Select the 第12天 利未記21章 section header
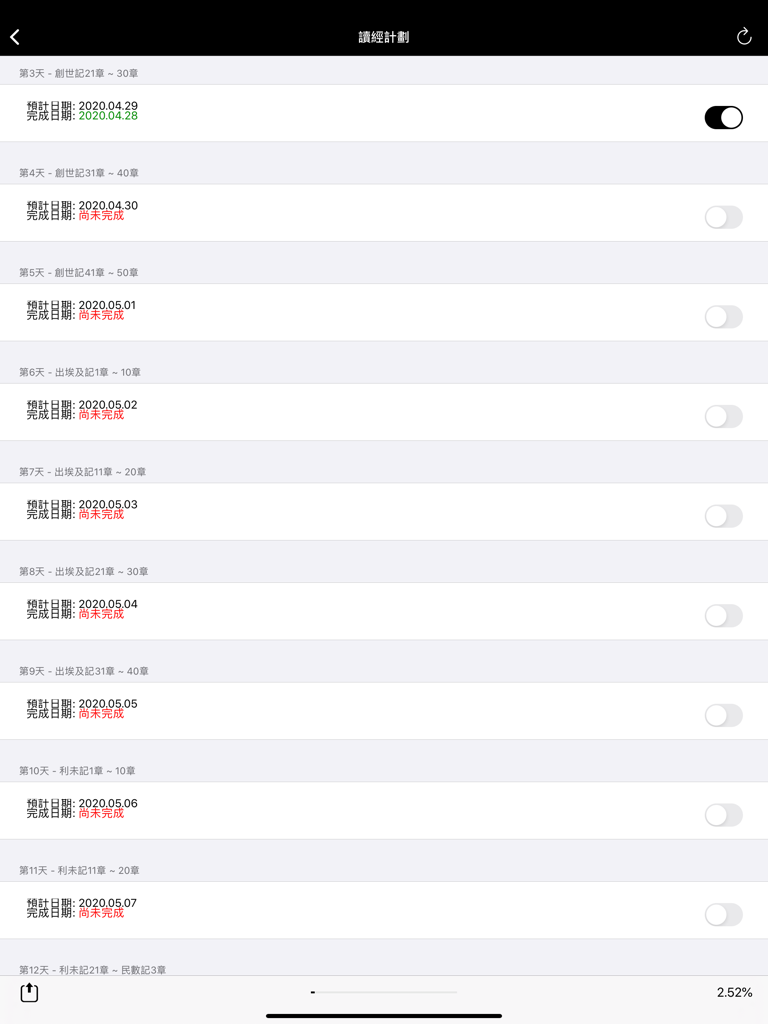Viewport: 768px width, 1024px height. (x=80, y=968)
